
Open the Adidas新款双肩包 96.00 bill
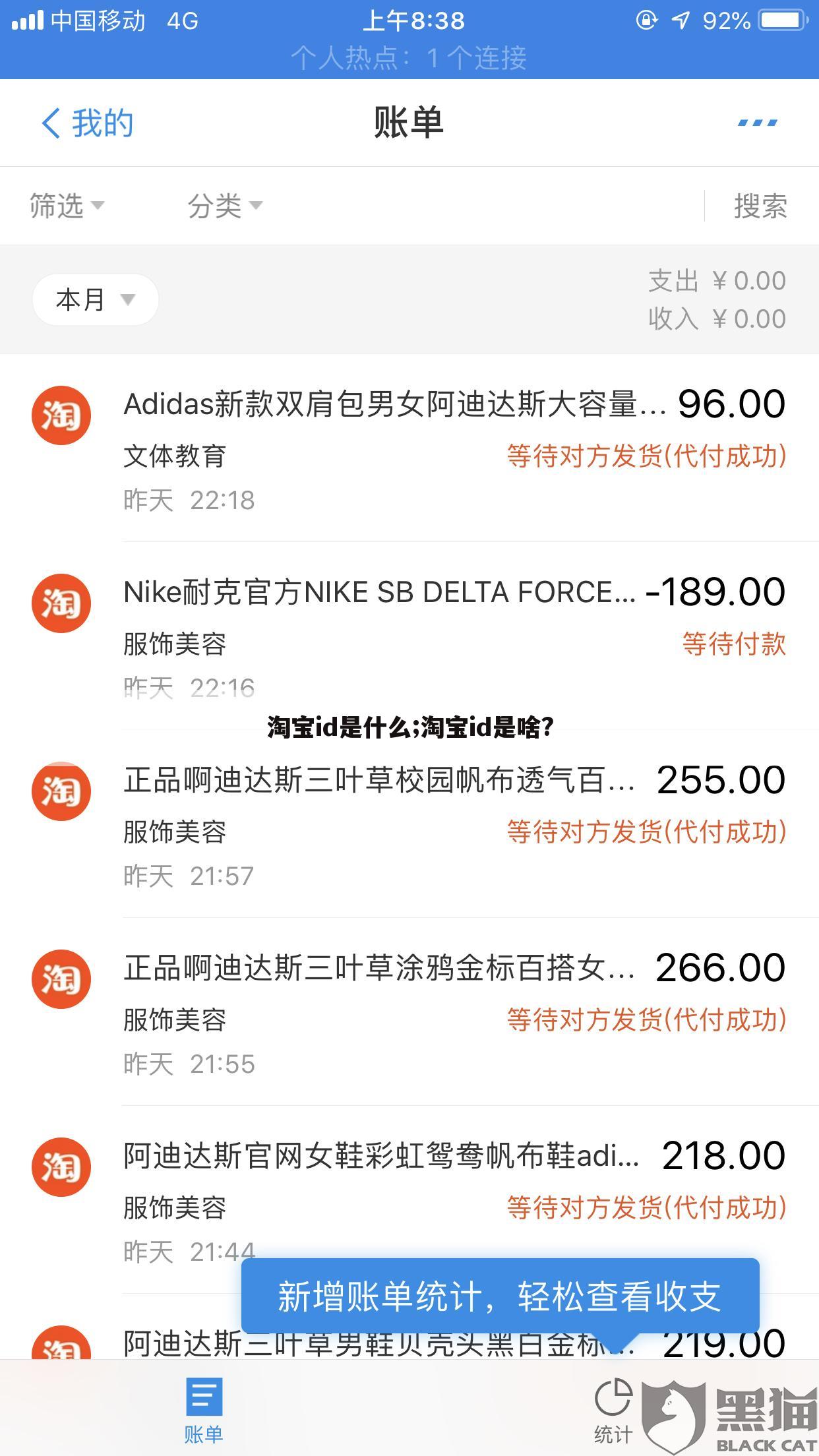click(x=409, y=448)
